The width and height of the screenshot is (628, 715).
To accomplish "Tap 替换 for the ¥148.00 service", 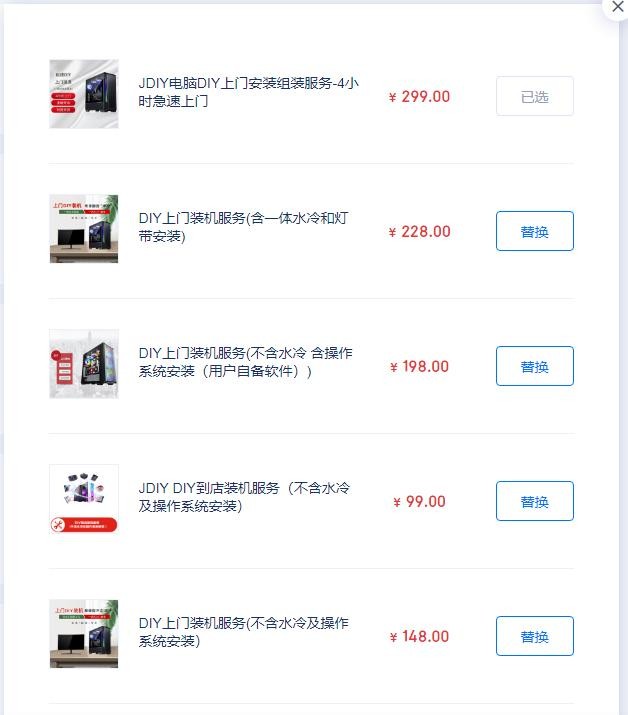I will 534,636.
